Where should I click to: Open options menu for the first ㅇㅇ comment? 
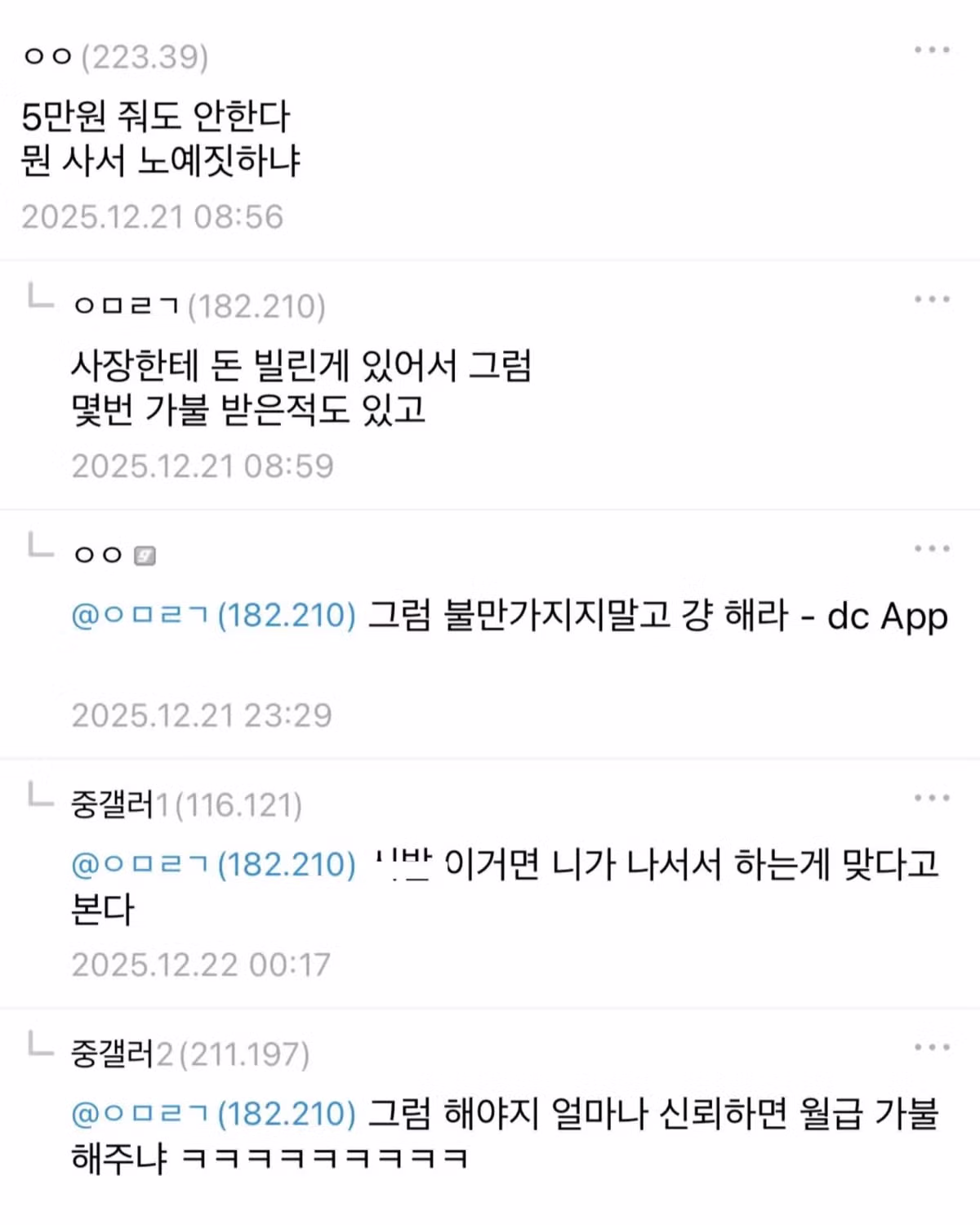pyautogui.click(x=929, y=51)
